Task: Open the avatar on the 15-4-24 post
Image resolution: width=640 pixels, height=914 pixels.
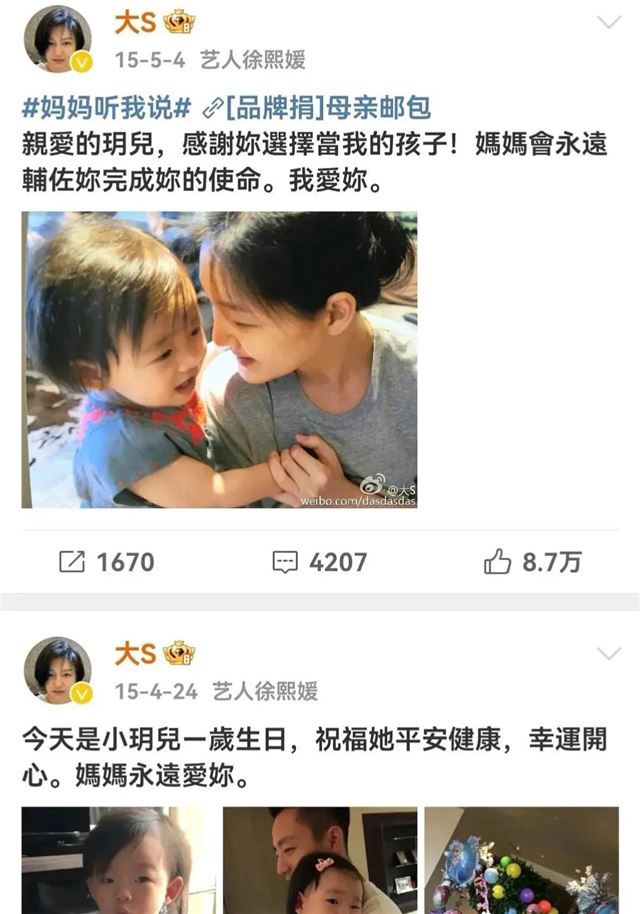Action: point(57,671)
